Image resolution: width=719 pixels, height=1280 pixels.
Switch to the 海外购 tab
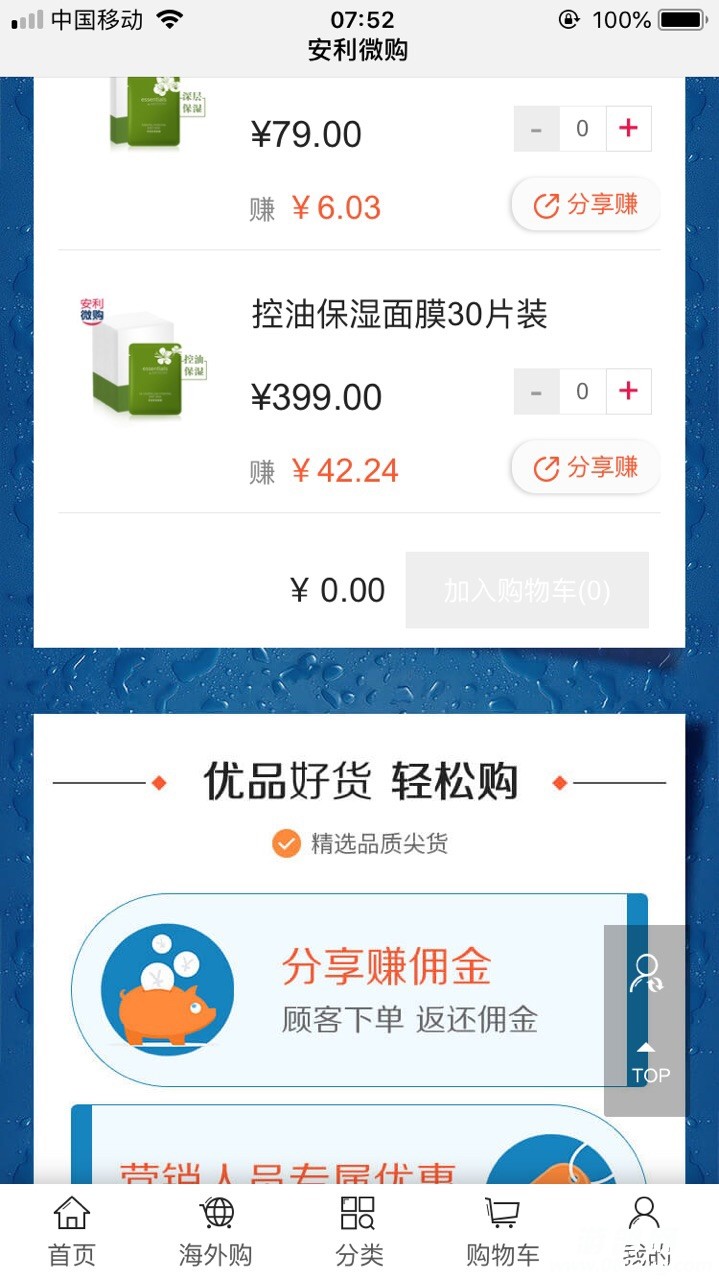point(216,1230)
